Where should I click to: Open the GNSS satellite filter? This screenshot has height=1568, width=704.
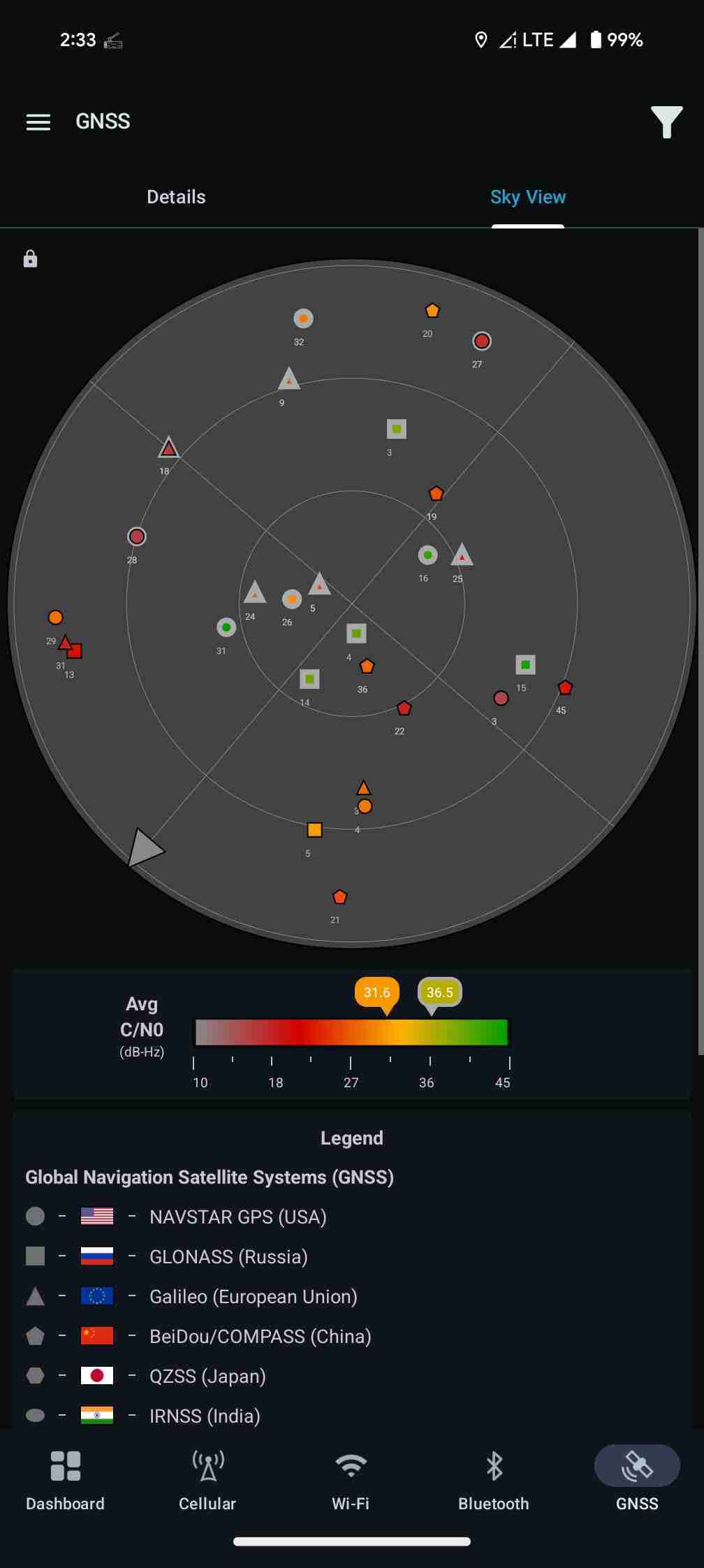click(x=666, y=122)
